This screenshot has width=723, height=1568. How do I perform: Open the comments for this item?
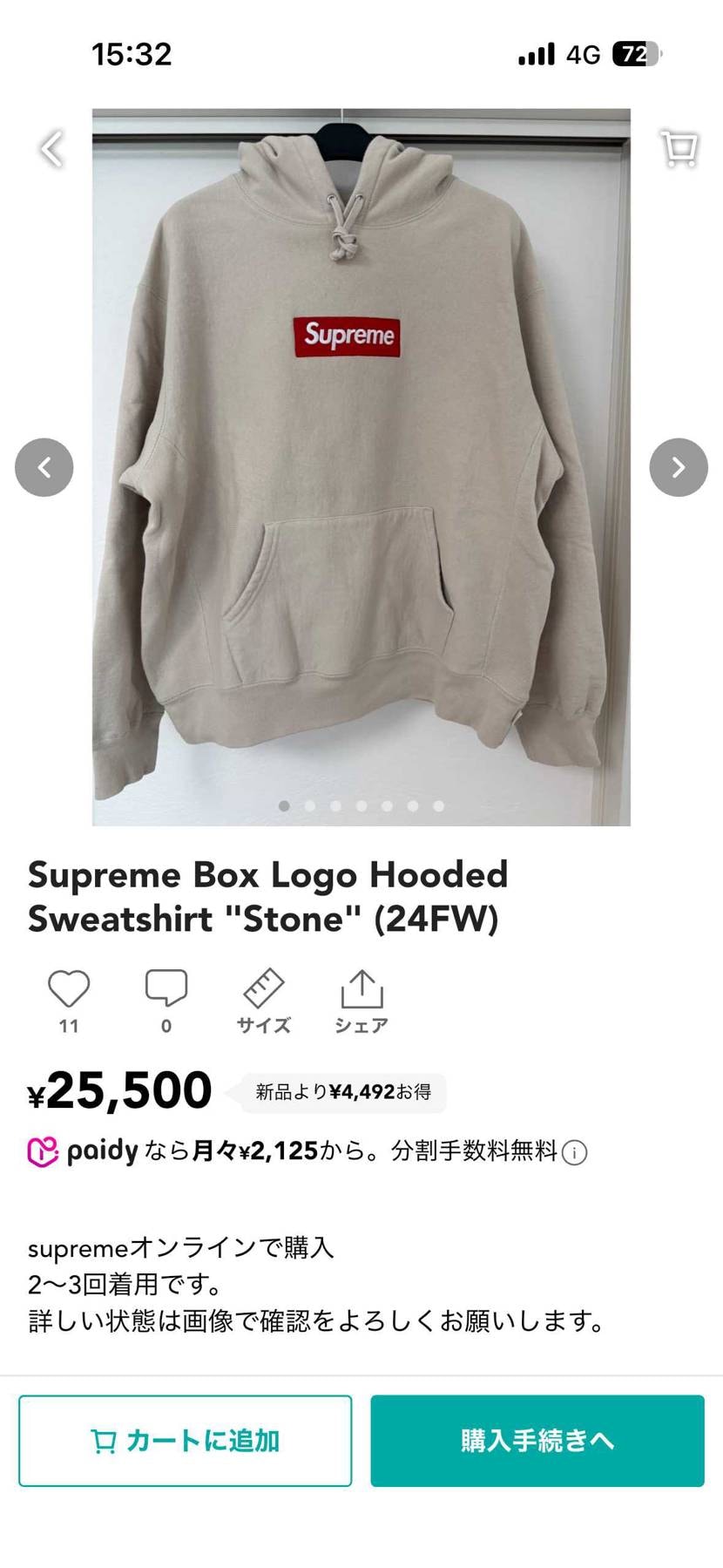click(x=166, y=988)
